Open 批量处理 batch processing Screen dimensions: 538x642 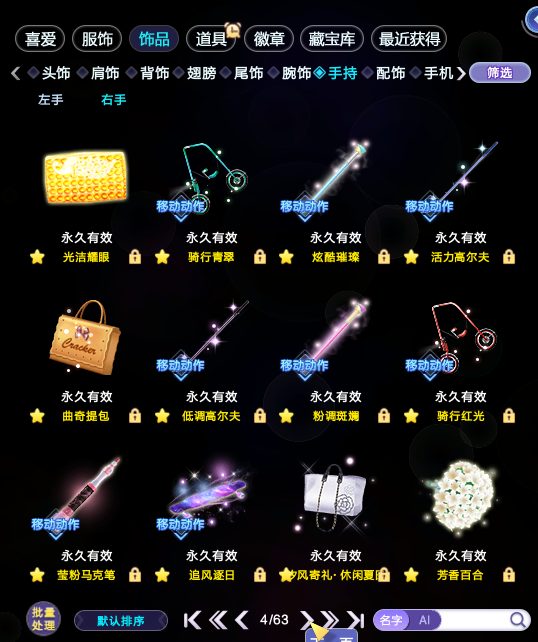coord(43,619)
